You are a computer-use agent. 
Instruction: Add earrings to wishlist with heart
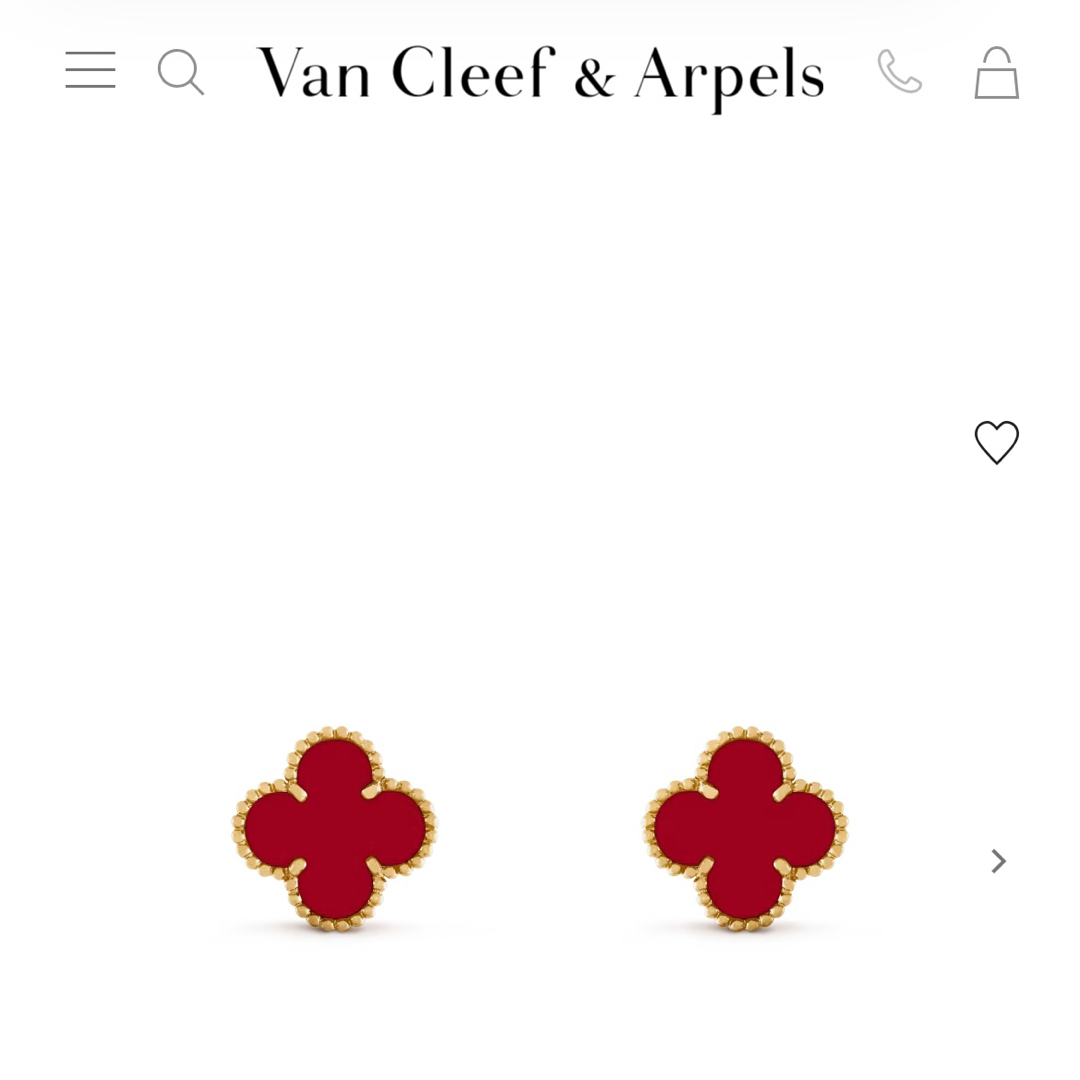tap(996, 442)
